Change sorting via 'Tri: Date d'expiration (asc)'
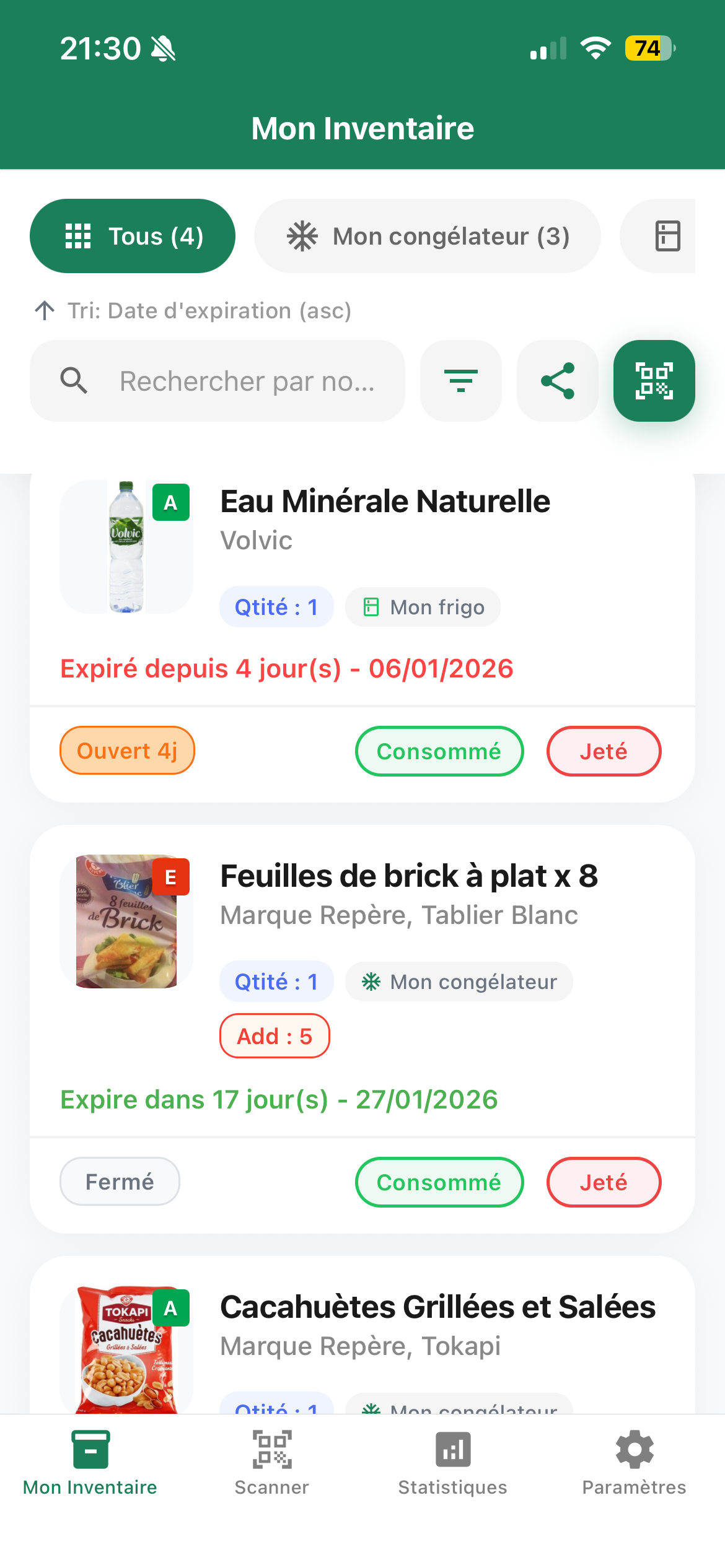 click(209, 310)
